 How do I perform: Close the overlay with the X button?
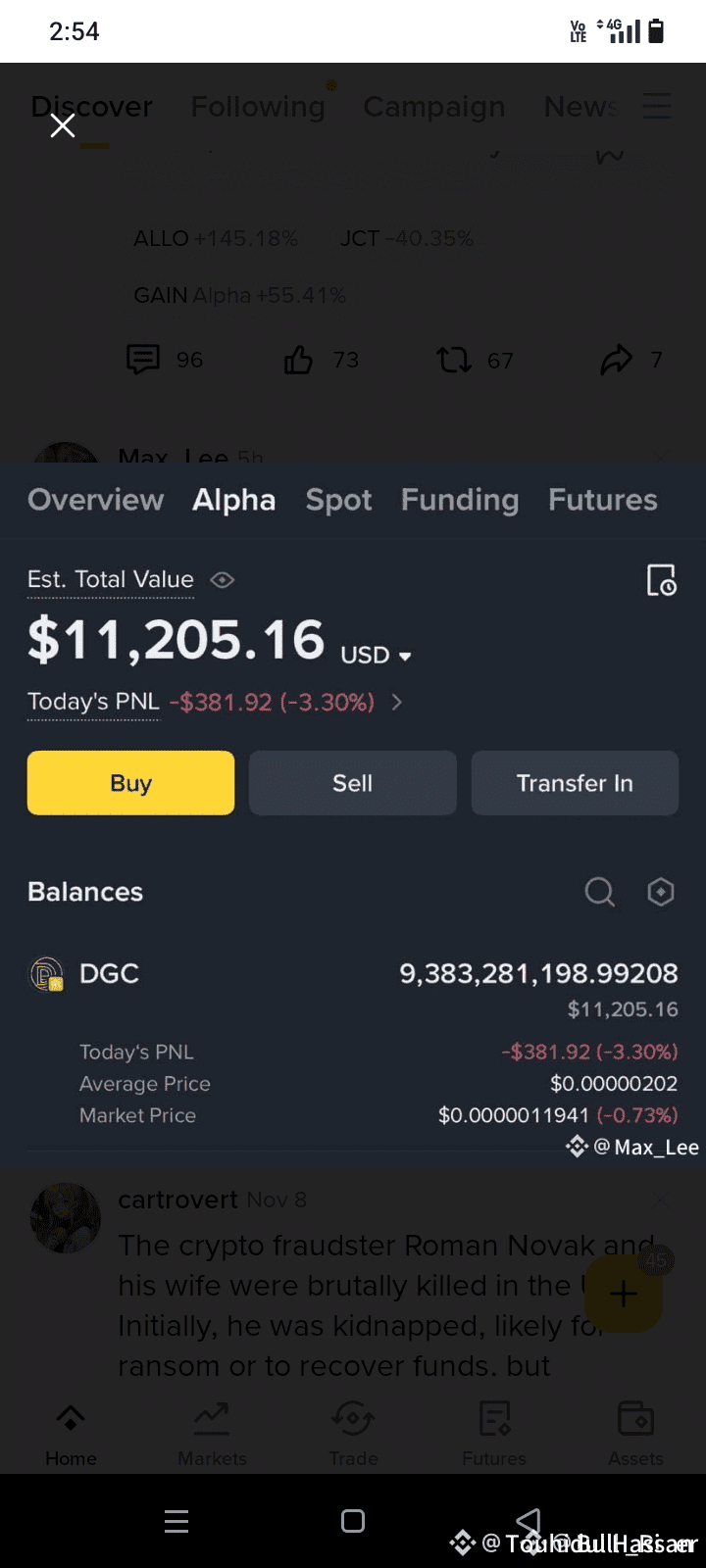point(62,125)
